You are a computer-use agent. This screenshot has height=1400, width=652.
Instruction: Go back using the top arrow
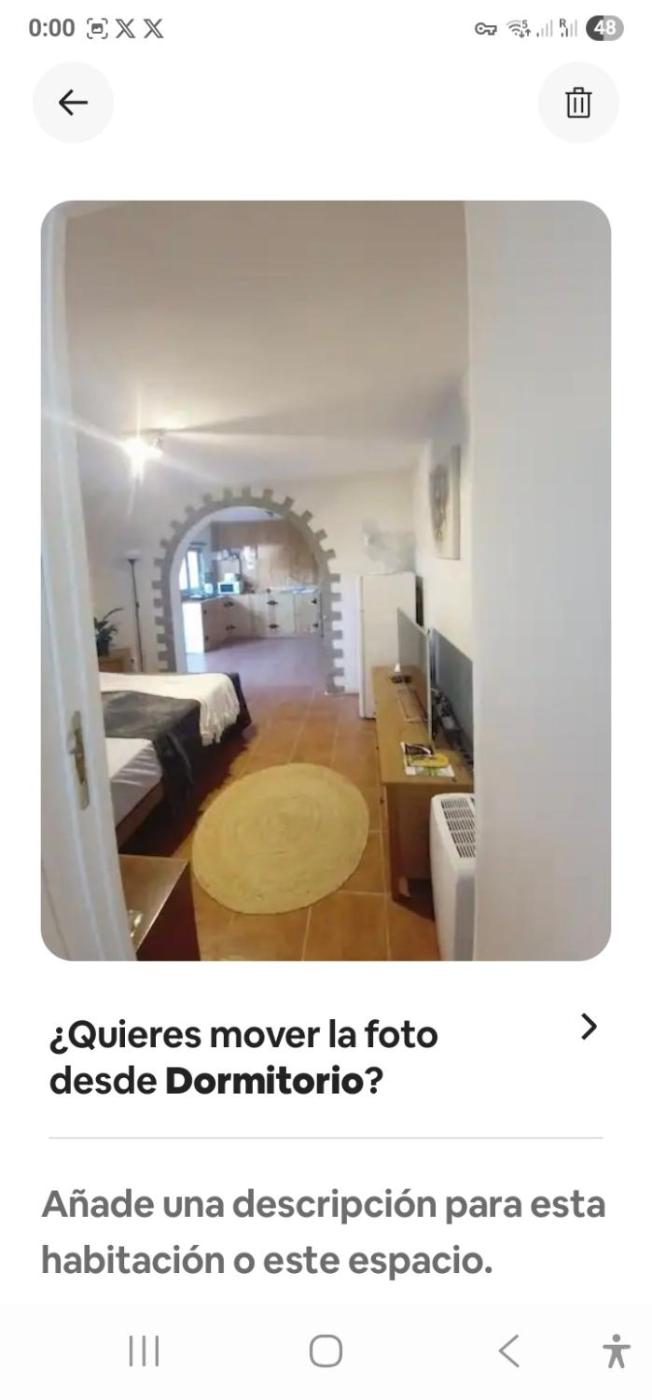click(x=73, y=102)
